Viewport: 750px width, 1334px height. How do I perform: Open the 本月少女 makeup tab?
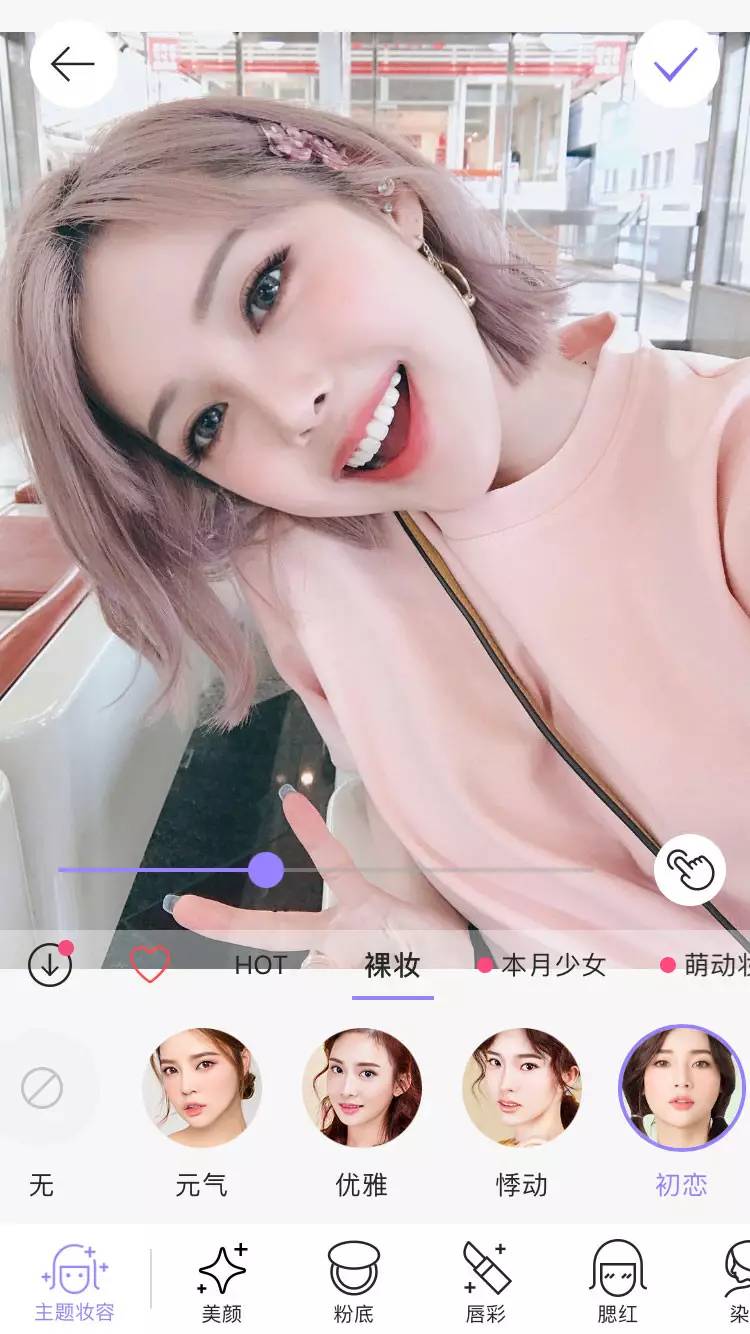(552, 966)
